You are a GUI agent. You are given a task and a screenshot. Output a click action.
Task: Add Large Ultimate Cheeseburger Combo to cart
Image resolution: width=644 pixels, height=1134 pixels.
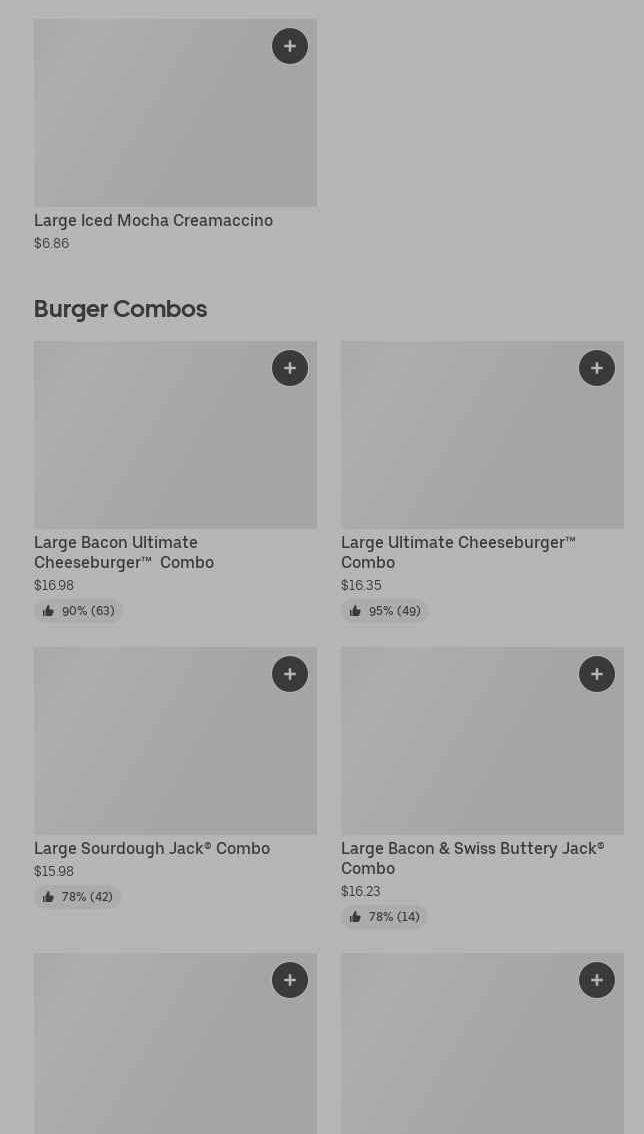(x=597, y=368)
